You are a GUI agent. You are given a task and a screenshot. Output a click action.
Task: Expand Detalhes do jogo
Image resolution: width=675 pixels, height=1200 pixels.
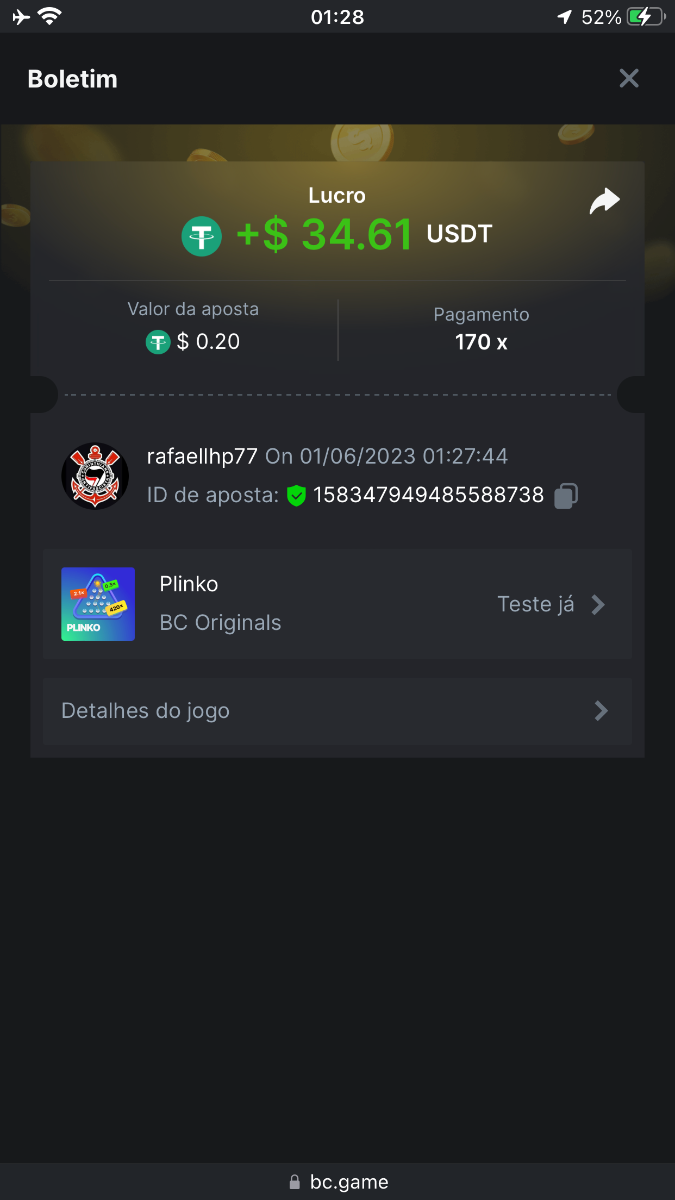337,711
